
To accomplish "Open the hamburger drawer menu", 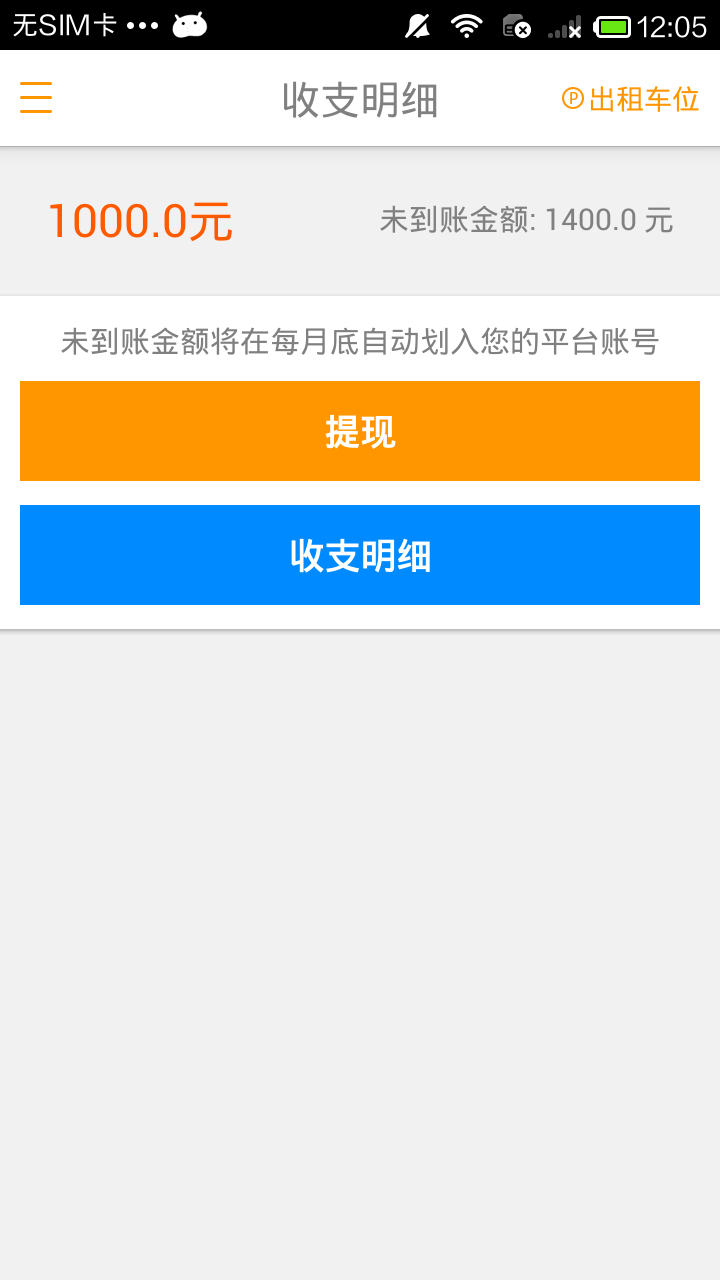I will (x=36, y=99).
